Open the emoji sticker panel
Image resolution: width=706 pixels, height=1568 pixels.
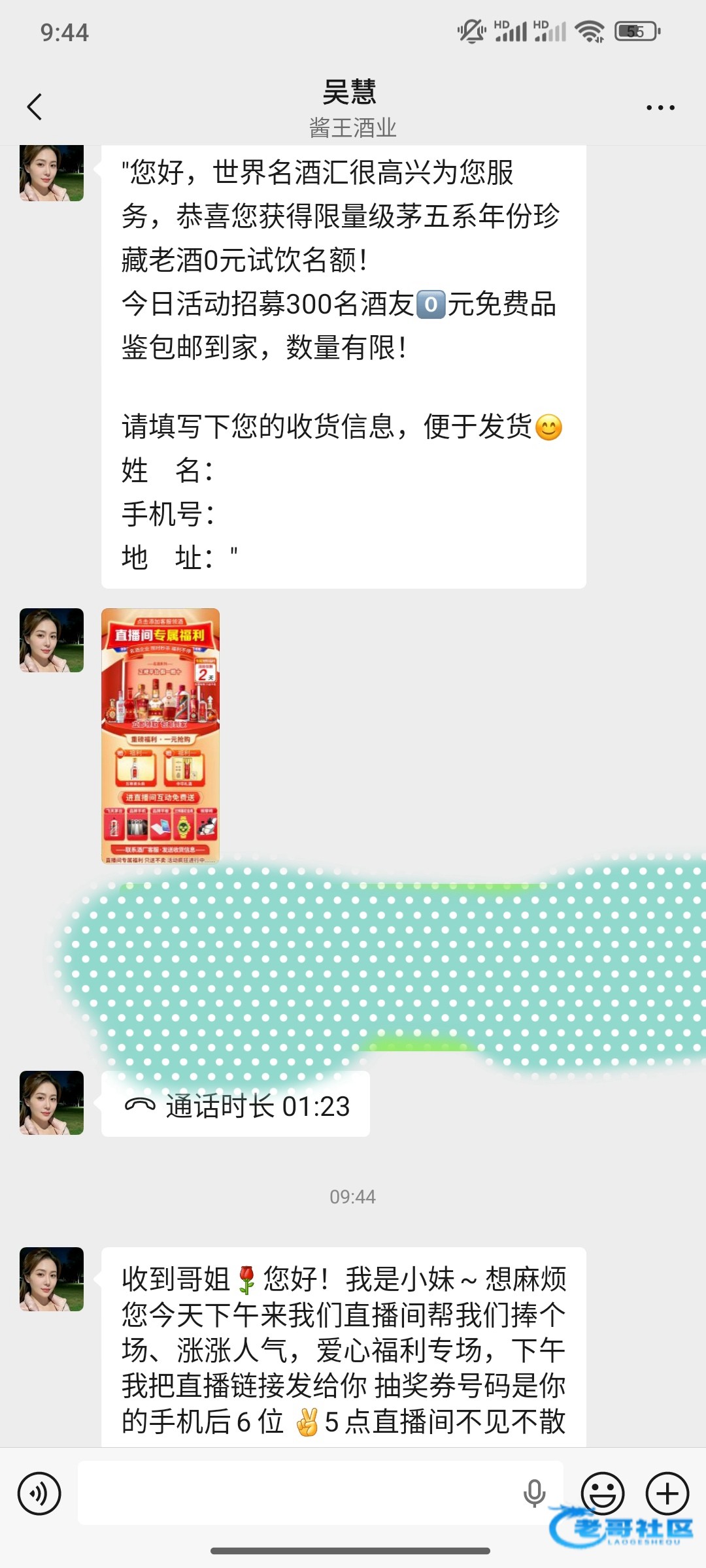tap(602, 1493)
